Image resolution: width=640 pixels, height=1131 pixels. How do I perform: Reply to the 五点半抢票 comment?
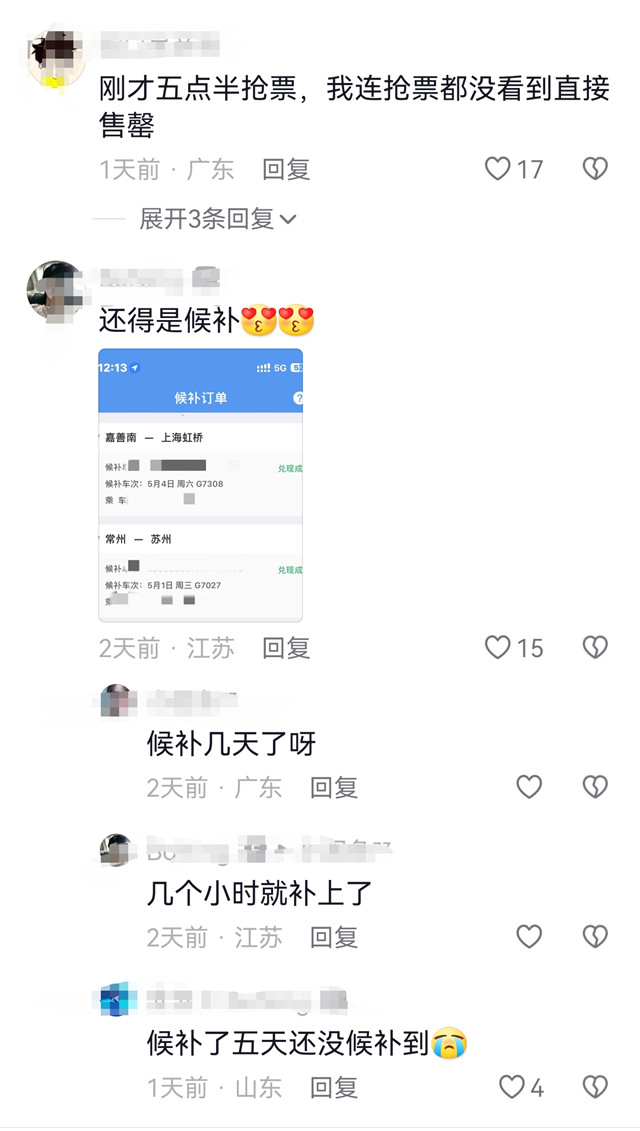tap(286, 169)
